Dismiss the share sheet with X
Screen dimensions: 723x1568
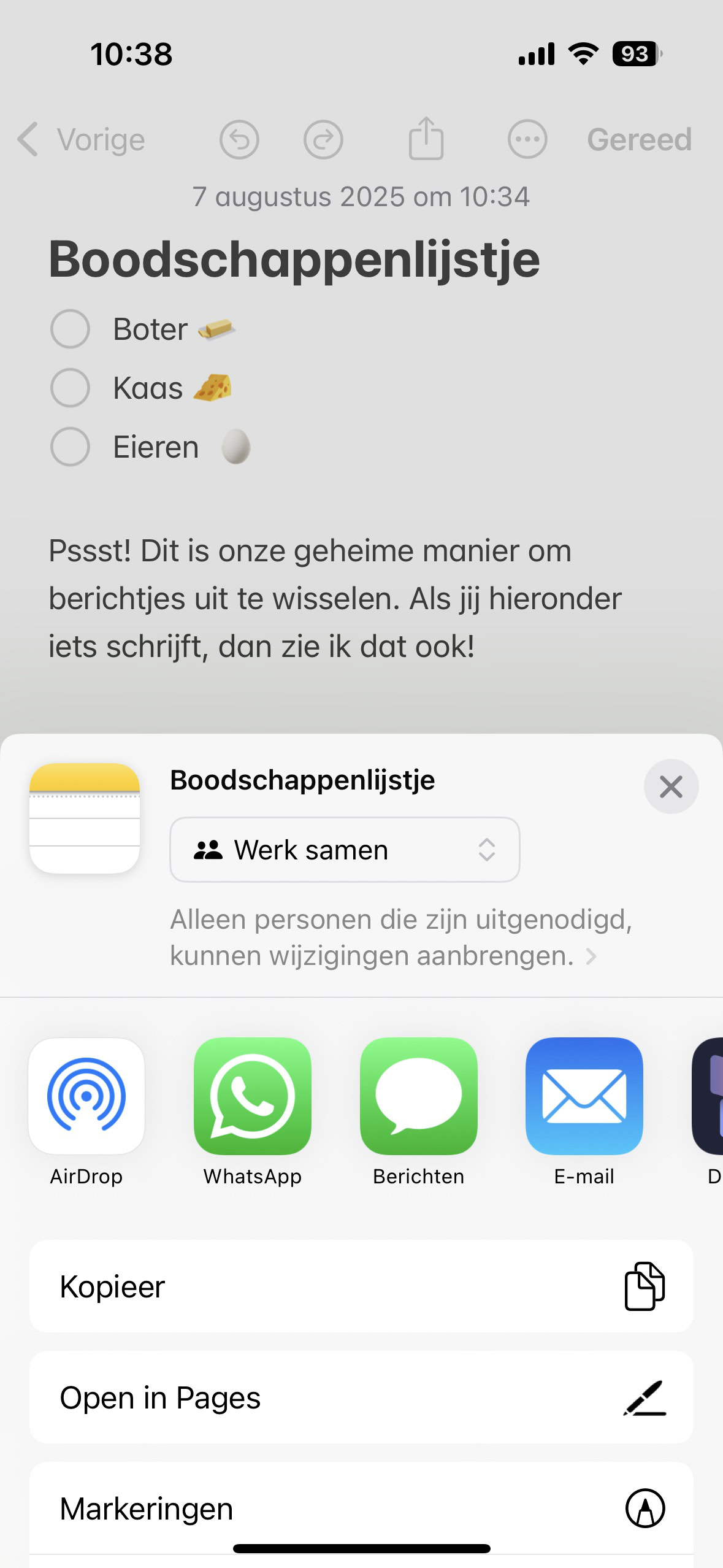coord(670,787)
